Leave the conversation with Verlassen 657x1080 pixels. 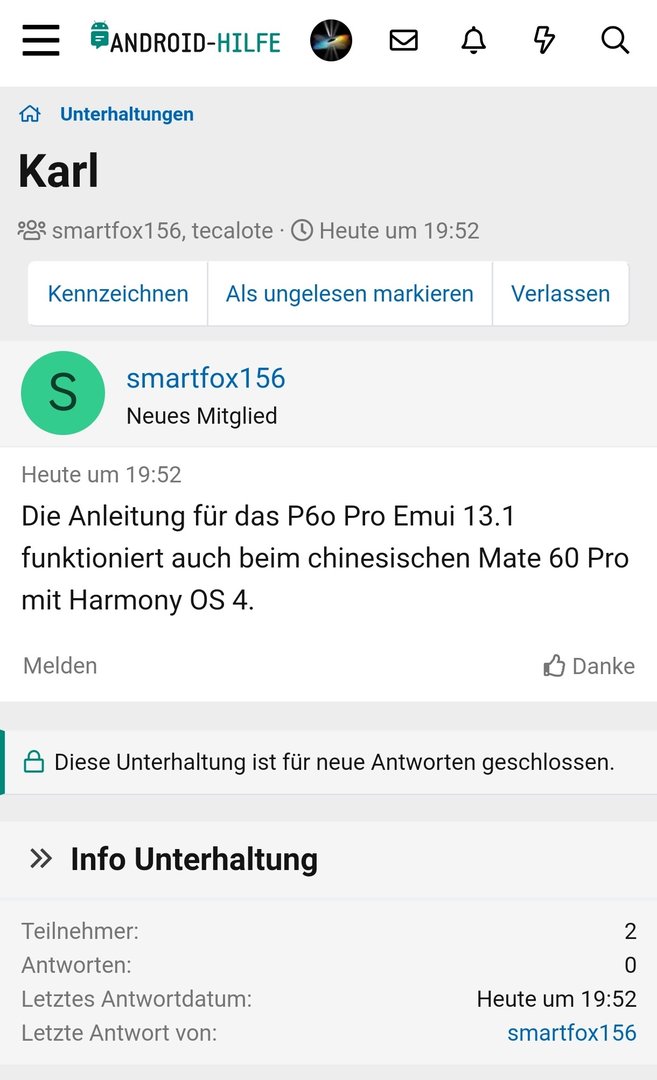point(560,294)
